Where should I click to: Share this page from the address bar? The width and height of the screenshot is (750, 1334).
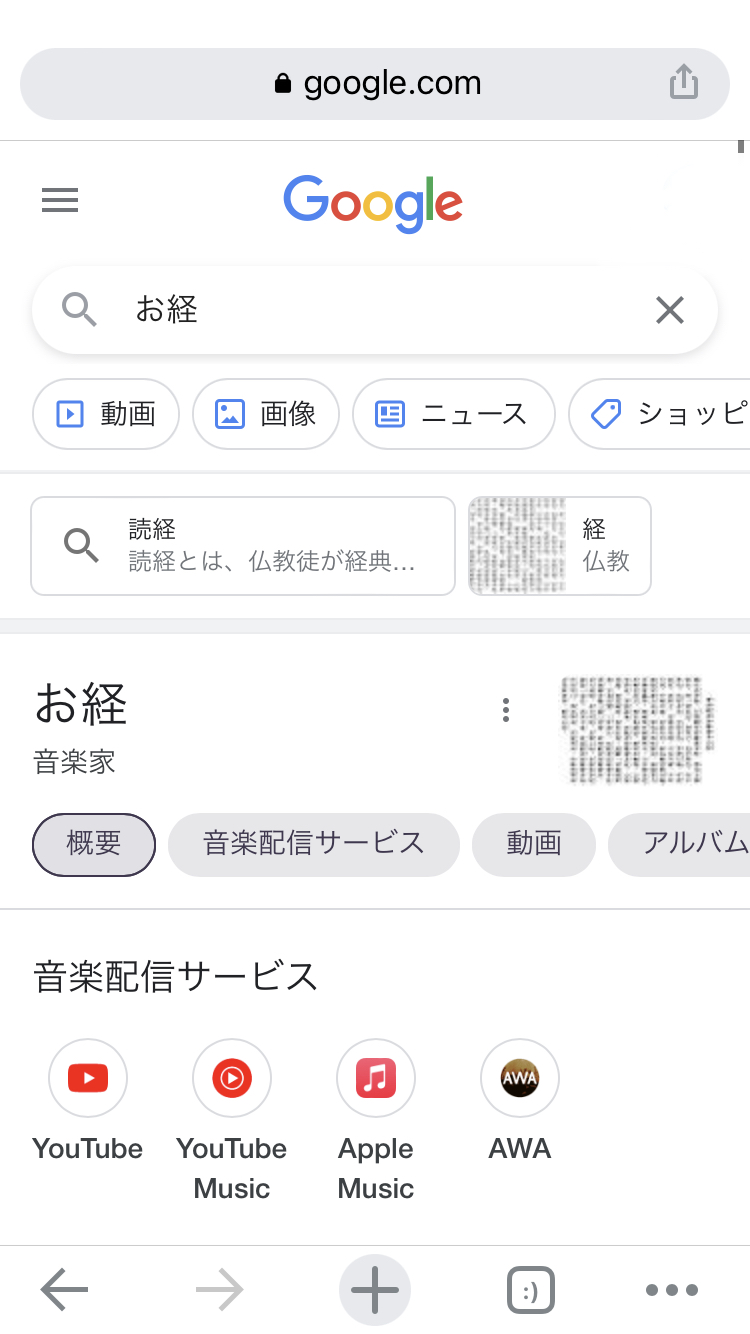point(683,83)
